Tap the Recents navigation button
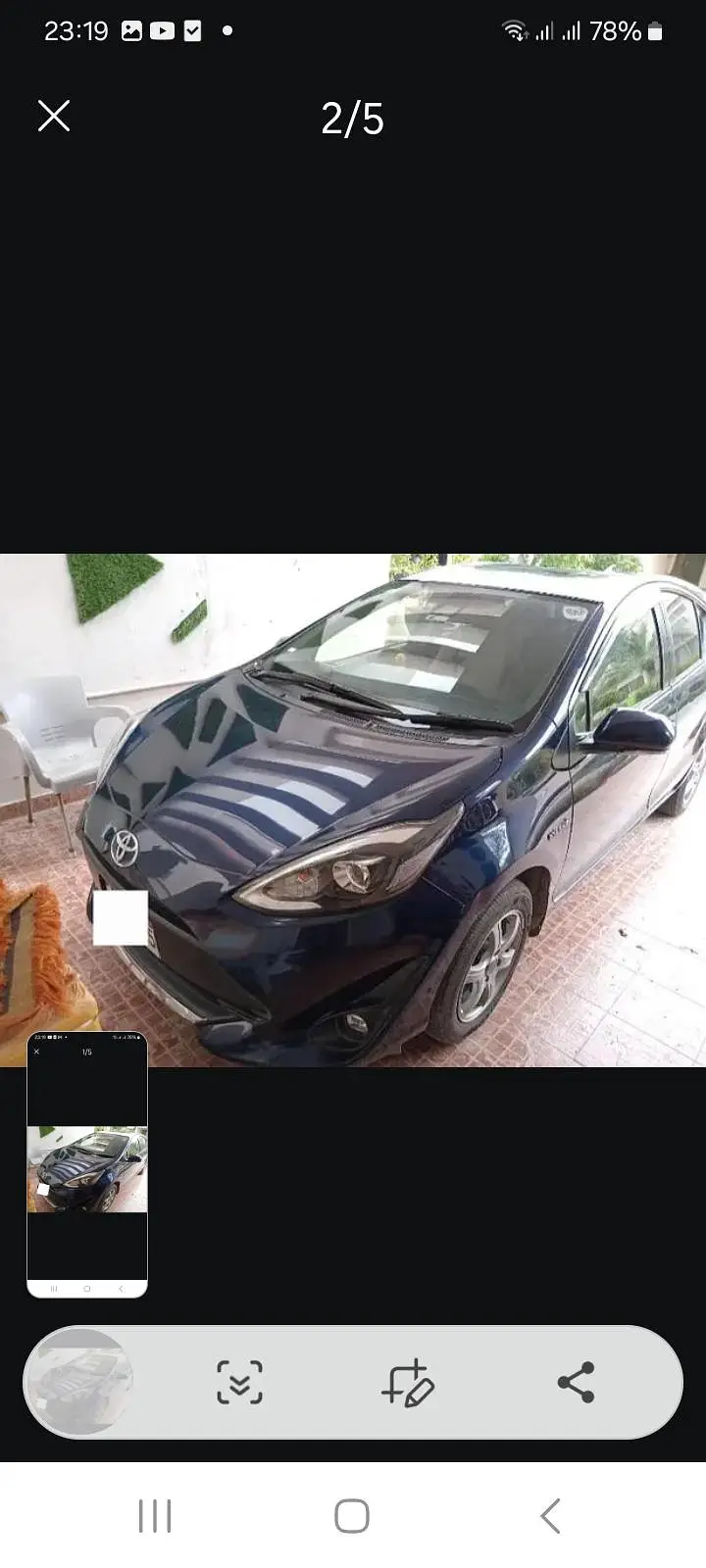The width and height of the screenshot is (706, 1568). pos(155,1514)
